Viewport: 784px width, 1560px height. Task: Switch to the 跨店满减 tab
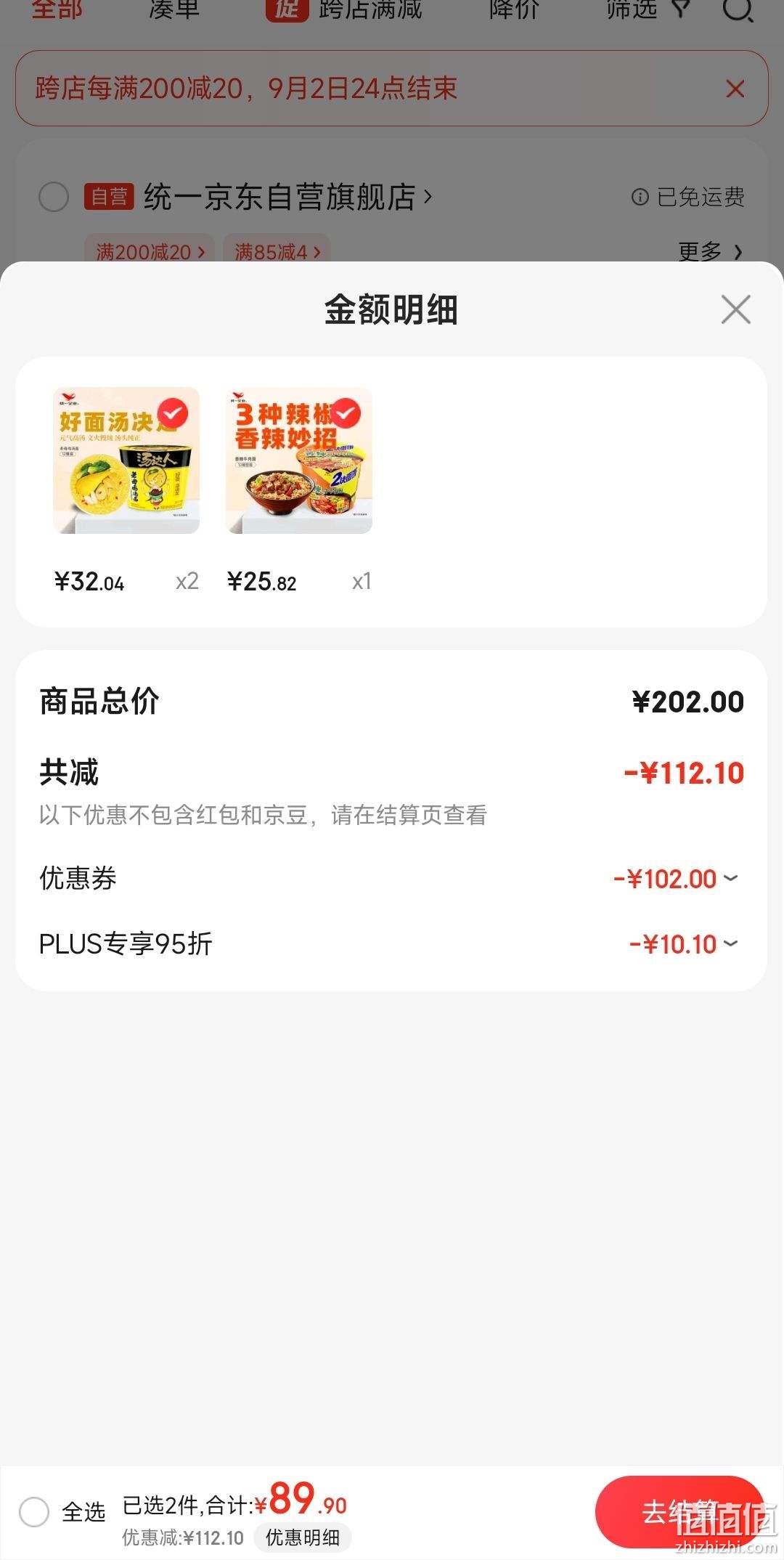pyautogui.click(x=344, y=9)
